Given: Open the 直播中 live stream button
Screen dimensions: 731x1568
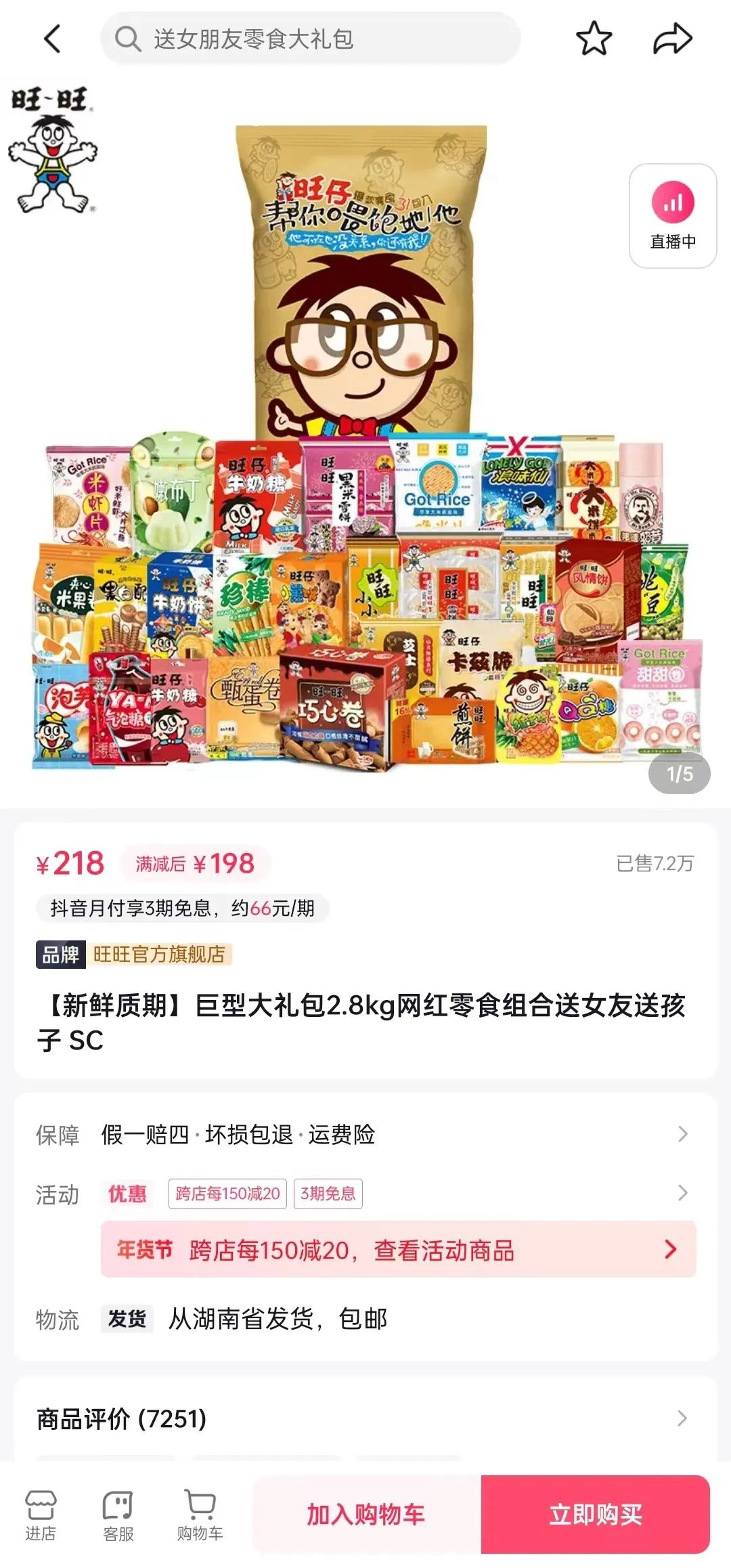Looking at the screenshot, I should point(673,216).
